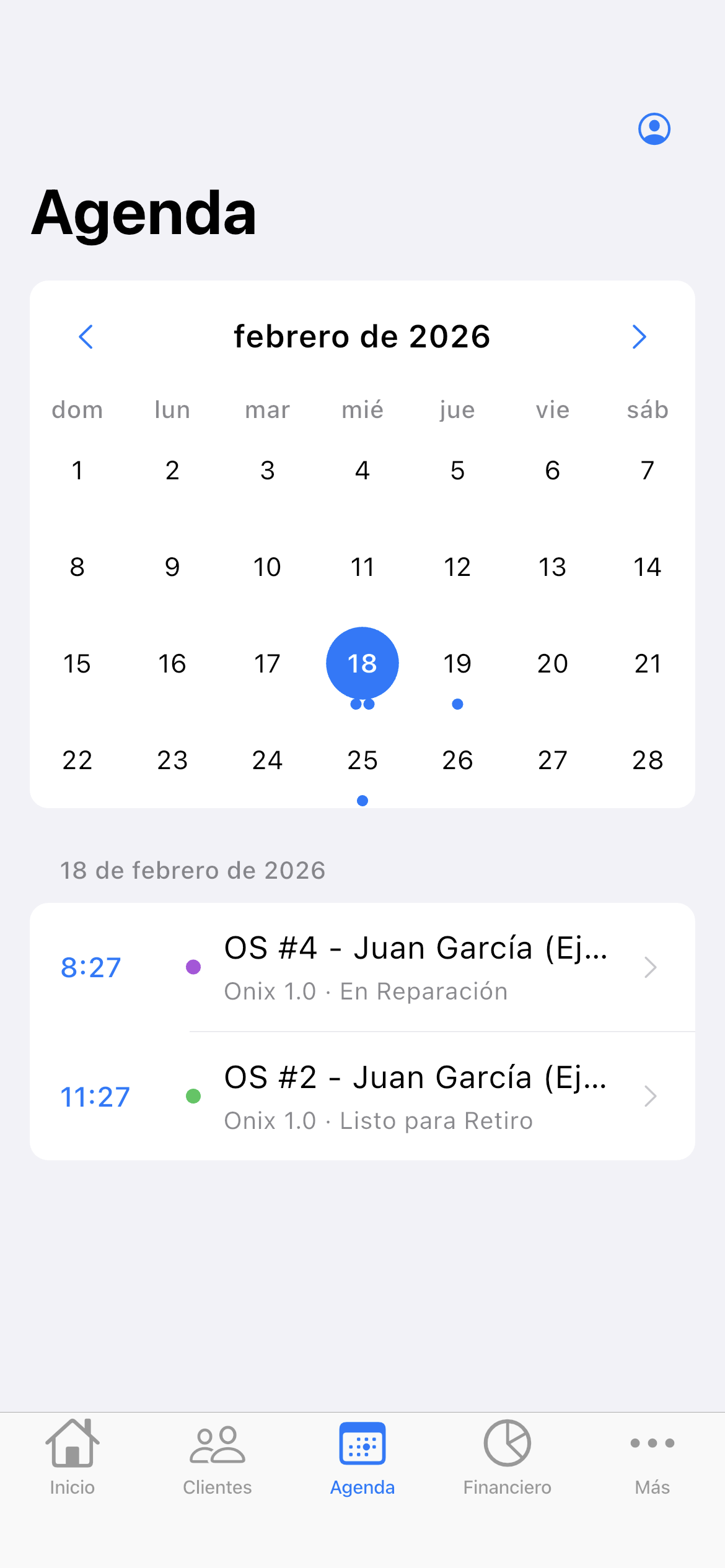Tap the green status dot for OS #2
The image size is (725, 1568).
tap(194, 1096)
